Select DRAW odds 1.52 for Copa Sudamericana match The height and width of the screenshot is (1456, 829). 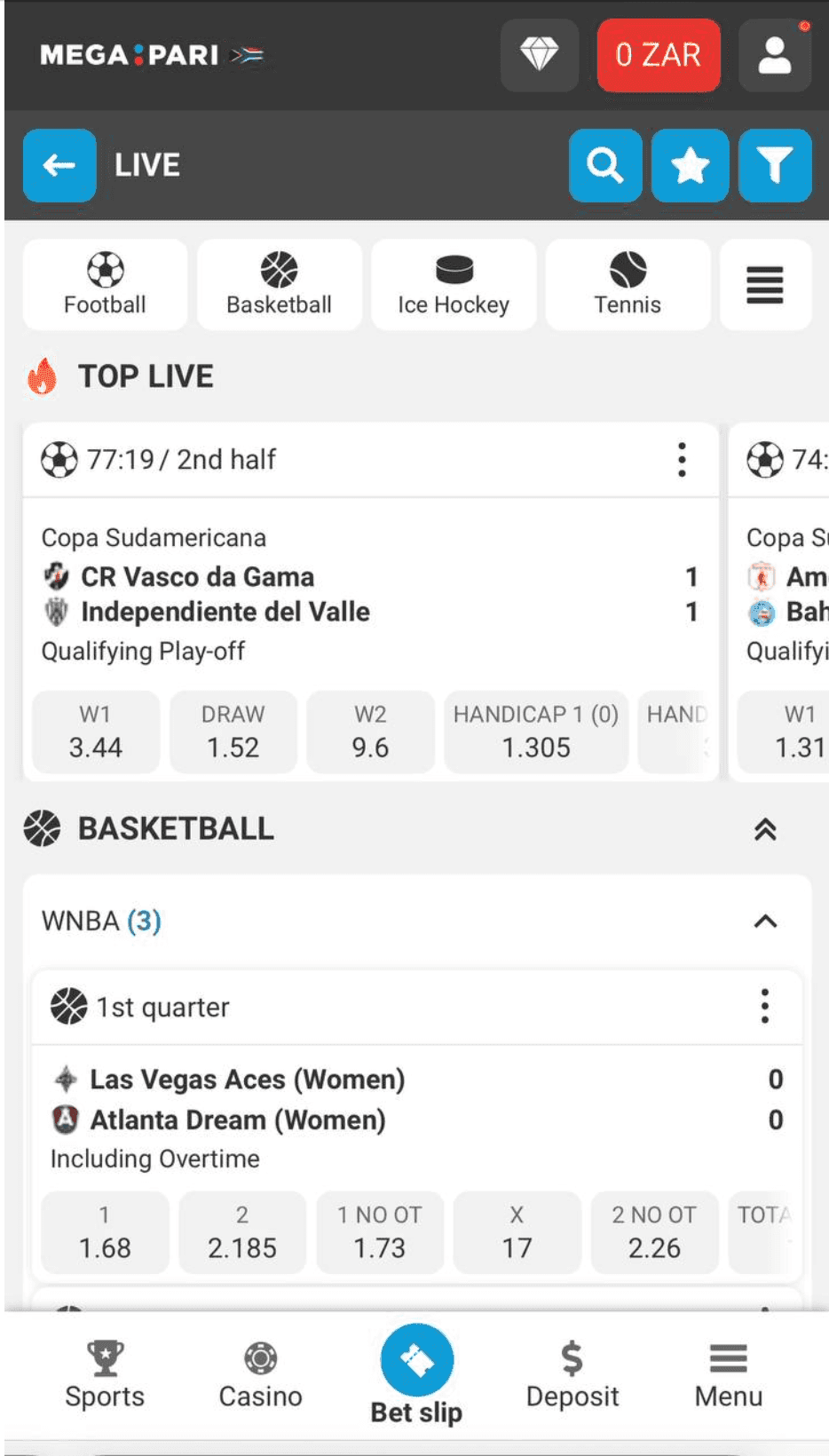pyautogui.click(x=233, y=732)
